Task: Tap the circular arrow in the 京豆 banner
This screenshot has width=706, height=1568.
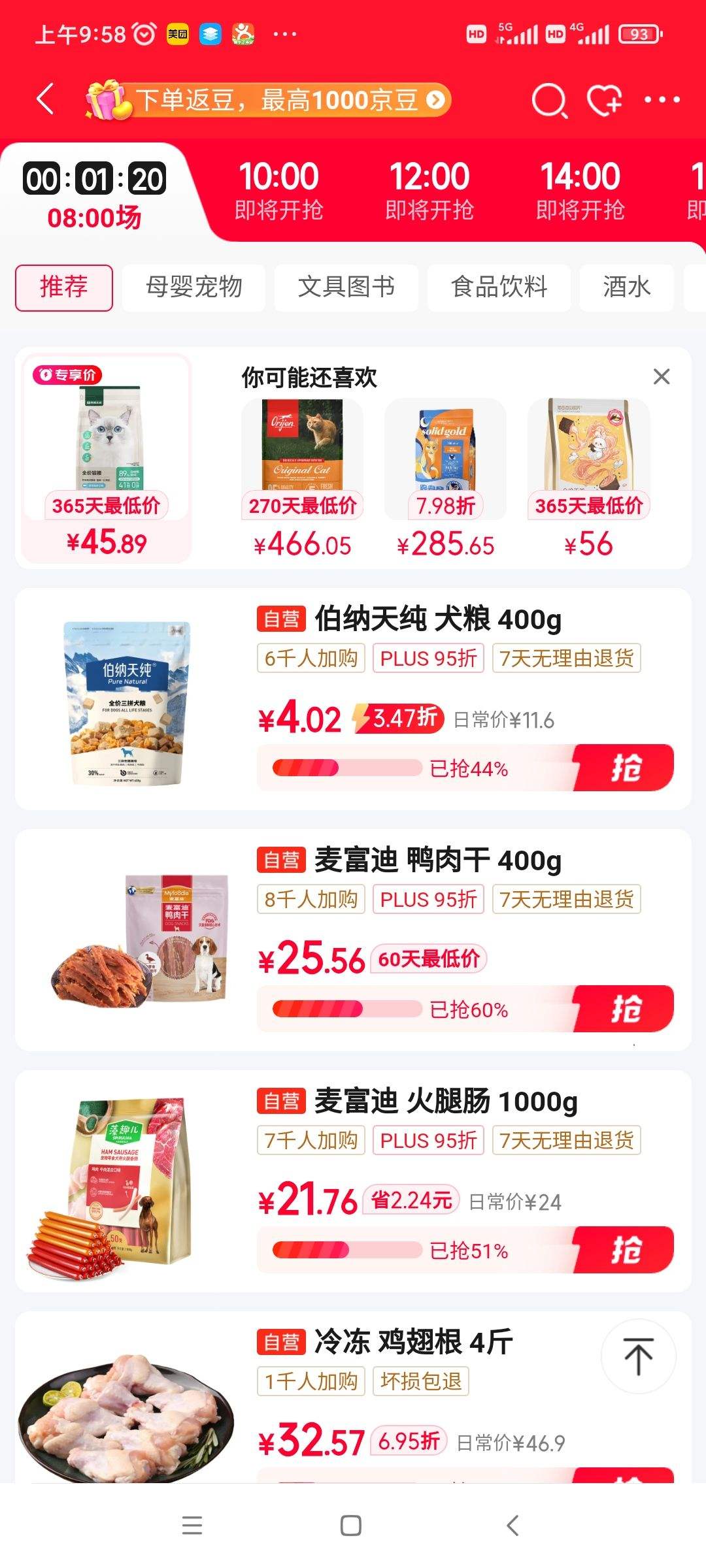Action: 437,99
